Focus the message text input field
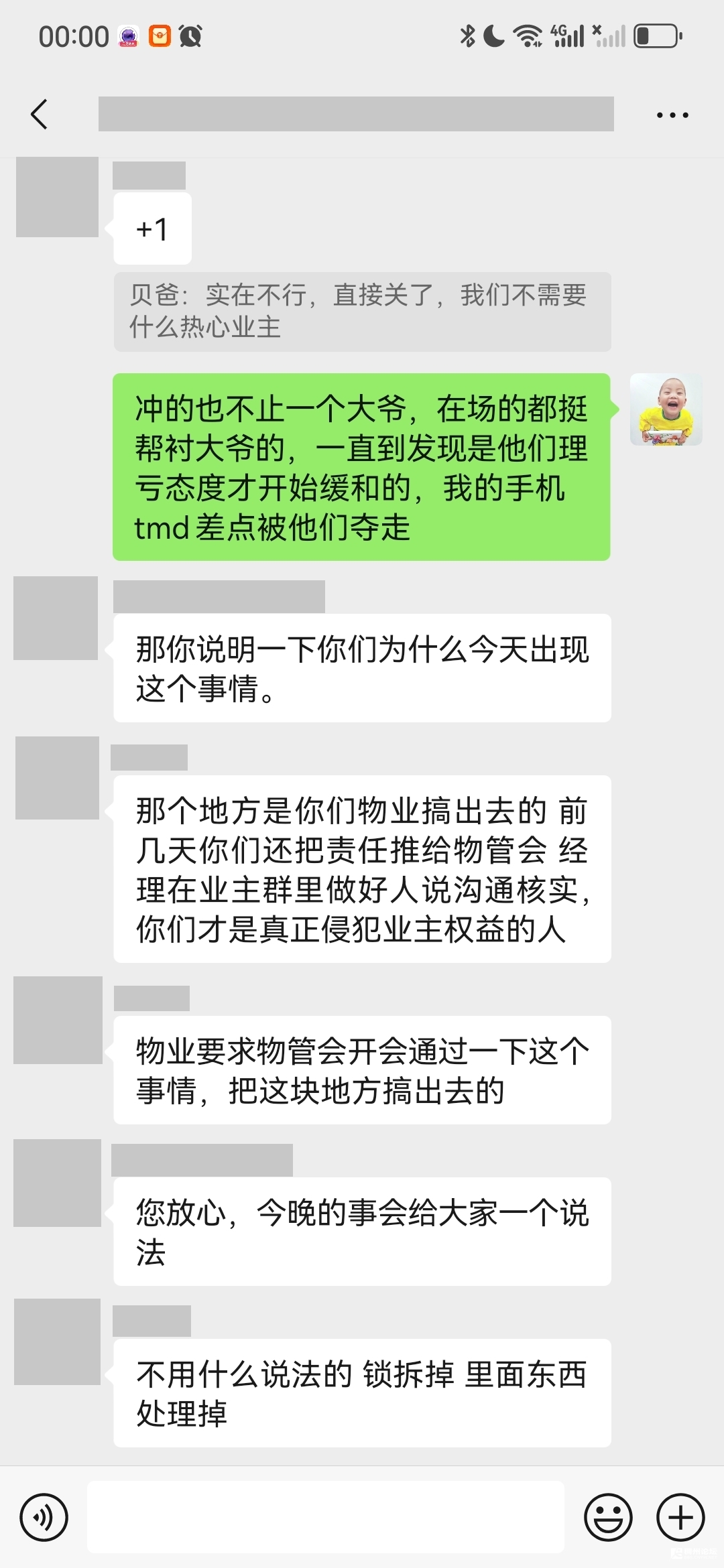Viewport: 724px width, 1568px height. (x=325, y=1517)
